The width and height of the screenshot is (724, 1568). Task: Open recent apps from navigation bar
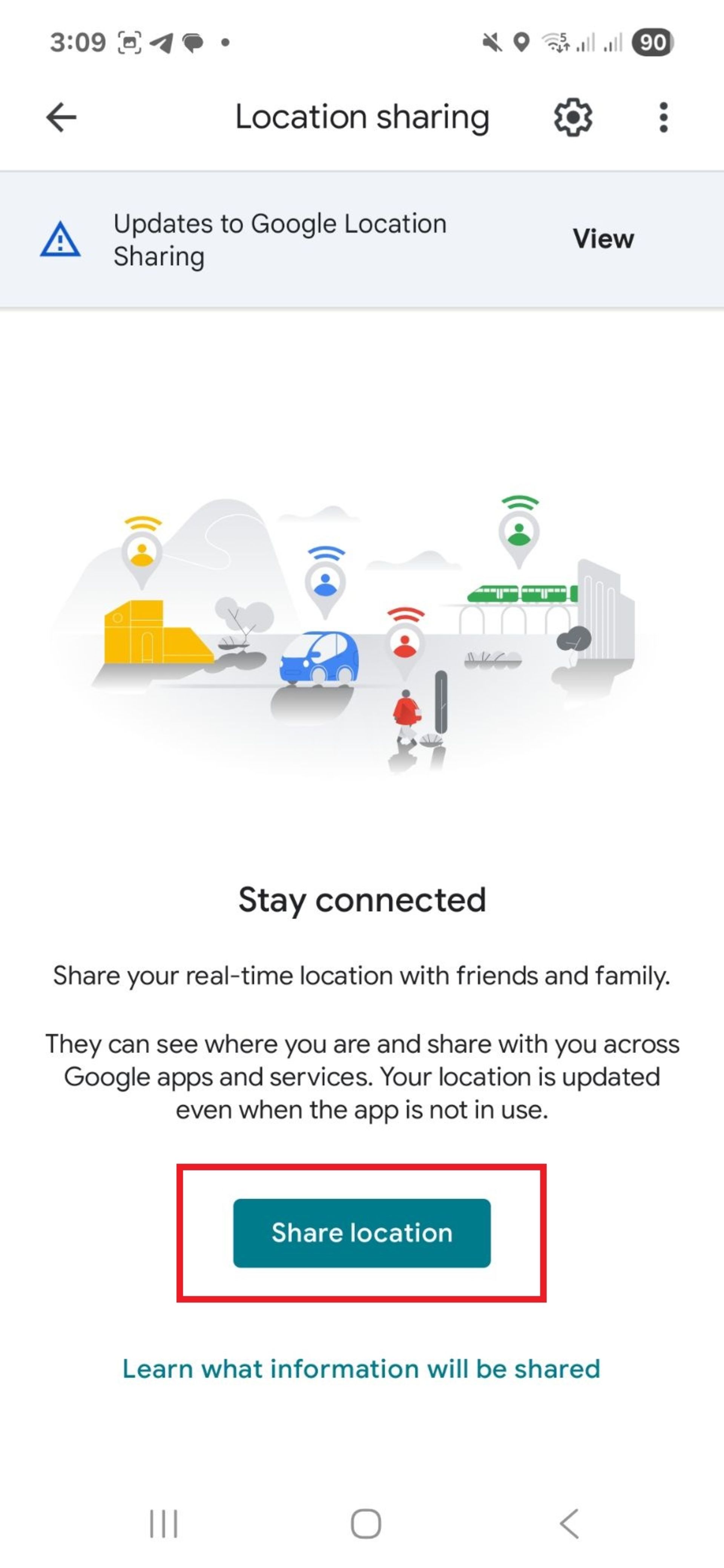(x=163, y=1524)
